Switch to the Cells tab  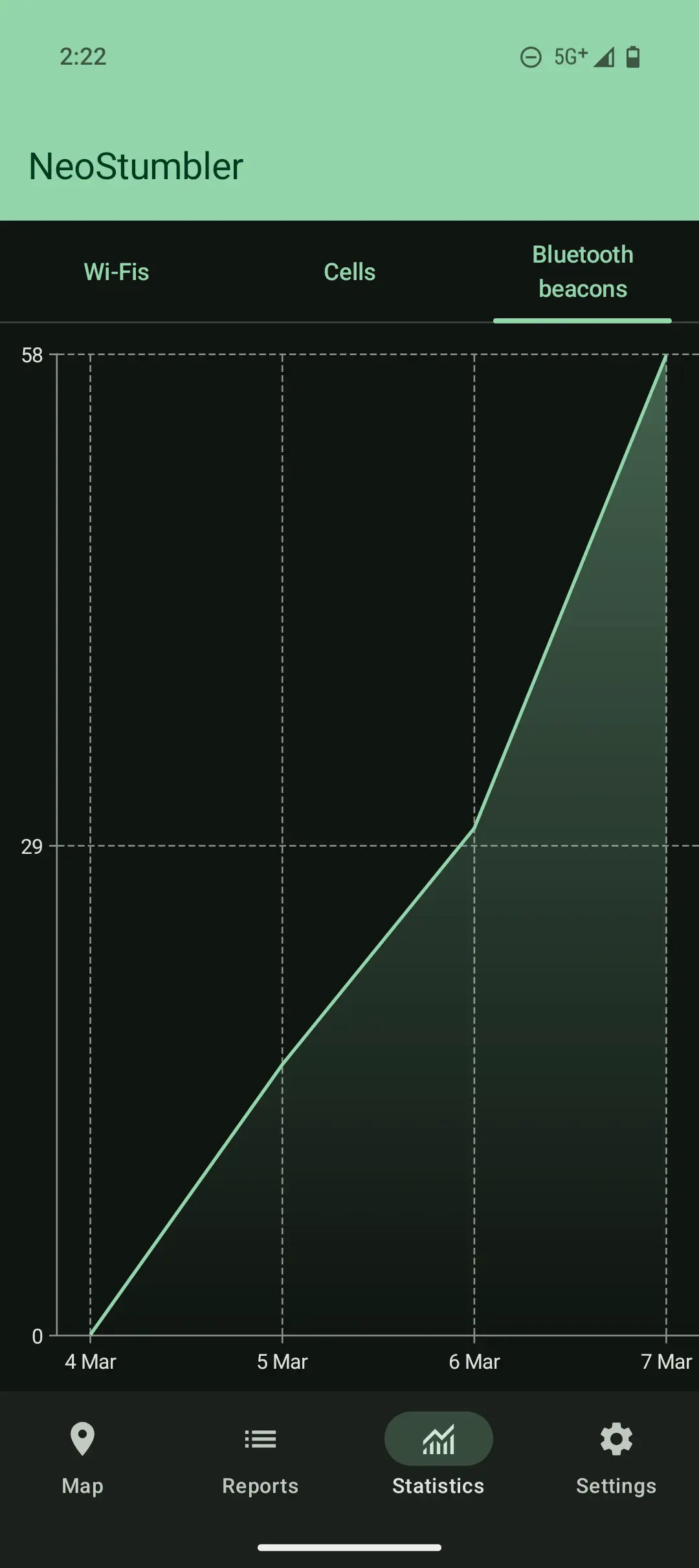[x=349, y=272]
